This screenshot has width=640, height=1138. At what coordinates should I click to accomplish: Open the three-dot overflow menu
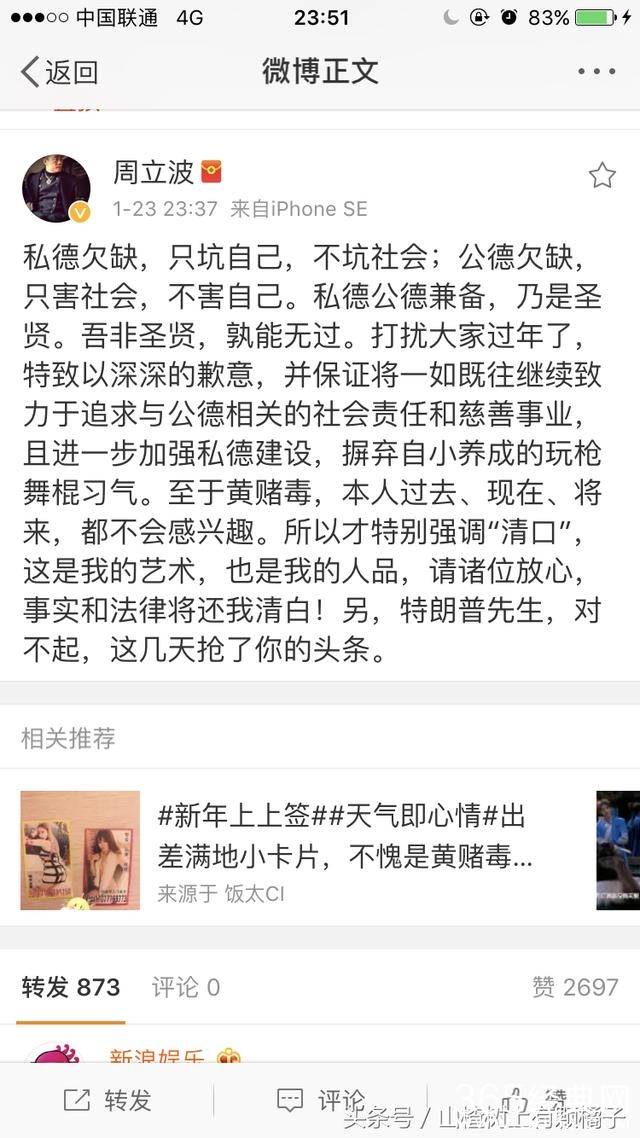[597, 72]
